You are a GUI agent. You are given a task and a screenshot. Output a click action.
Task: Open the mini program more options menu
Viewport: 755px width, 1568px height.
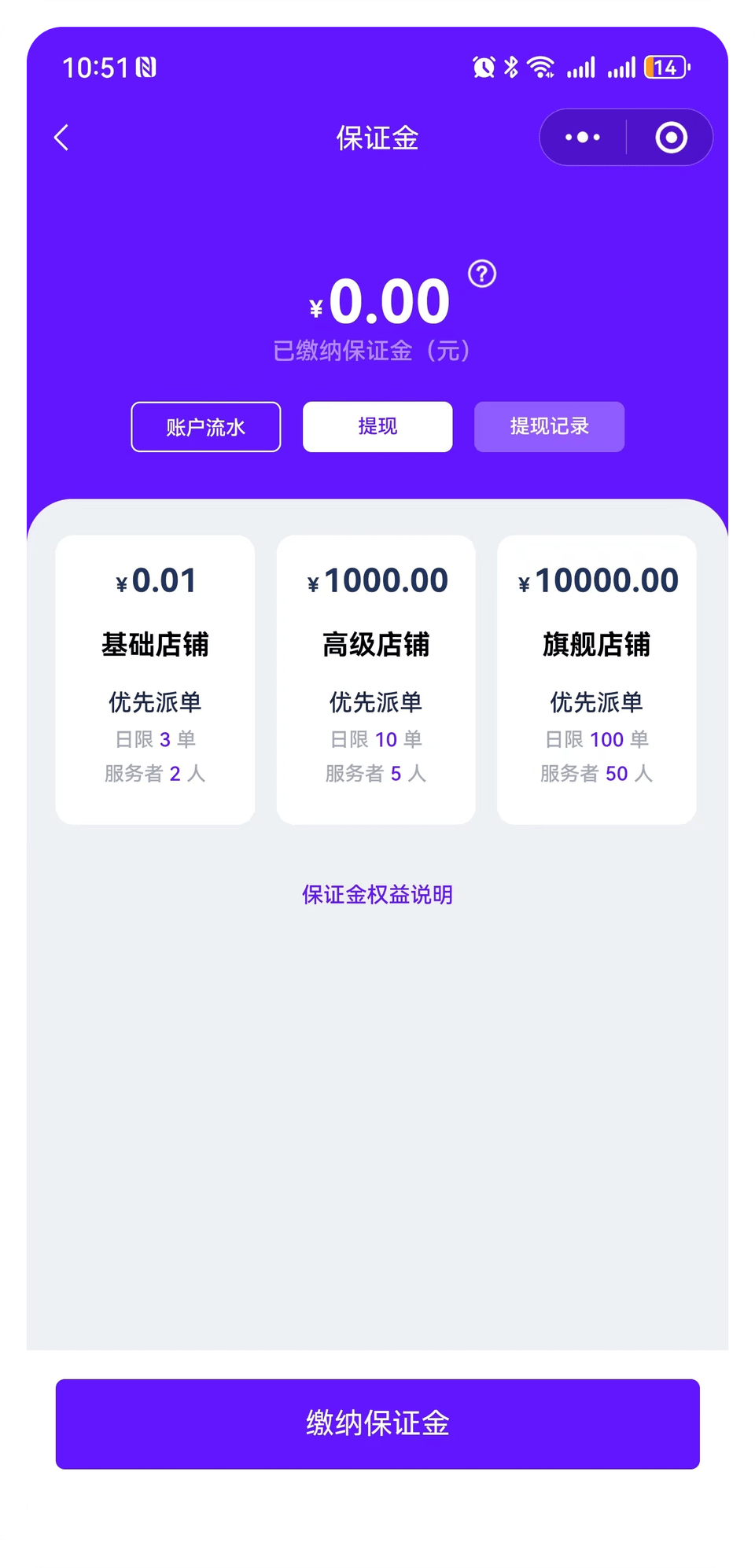pos(583,138)
